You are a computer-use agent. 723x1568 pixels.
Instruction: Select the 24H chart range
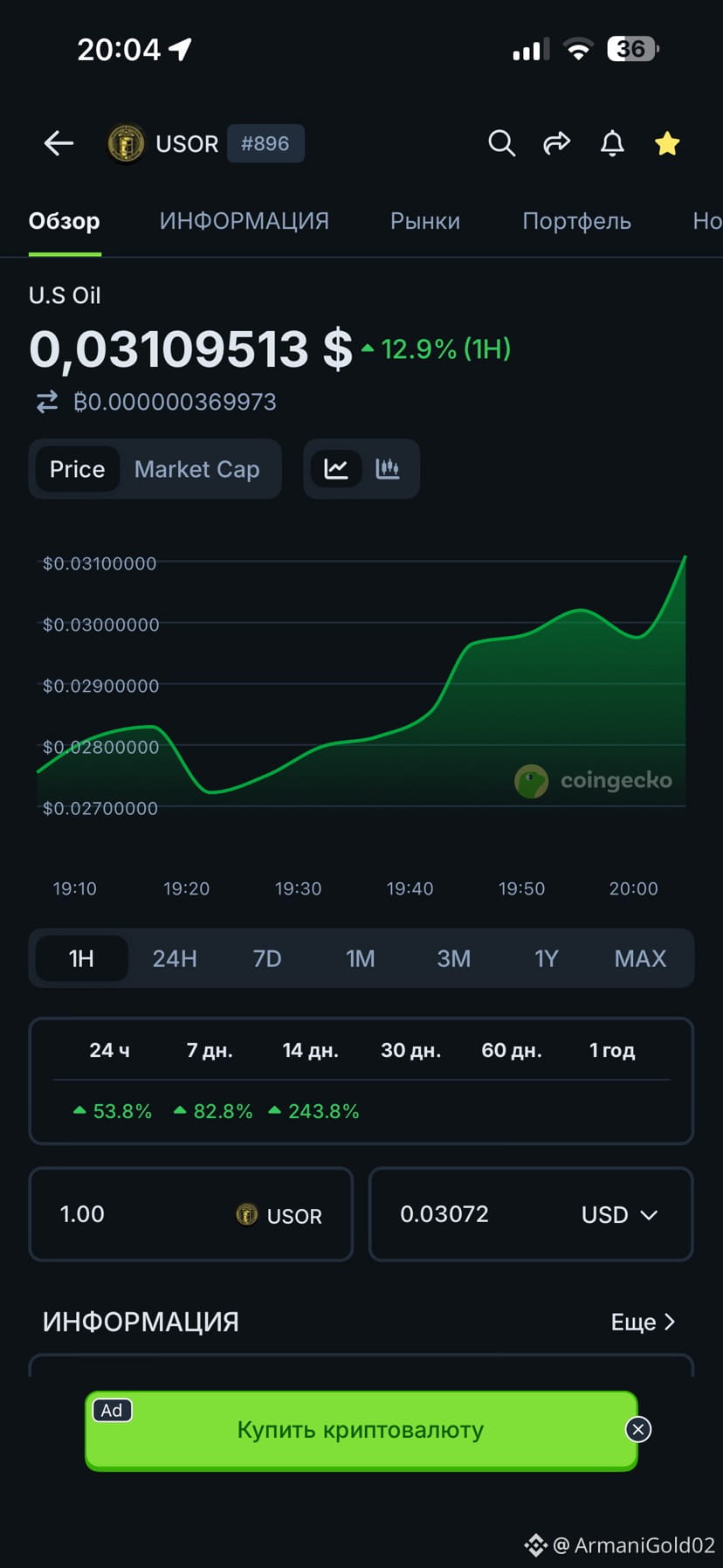(x=175, y=958)
